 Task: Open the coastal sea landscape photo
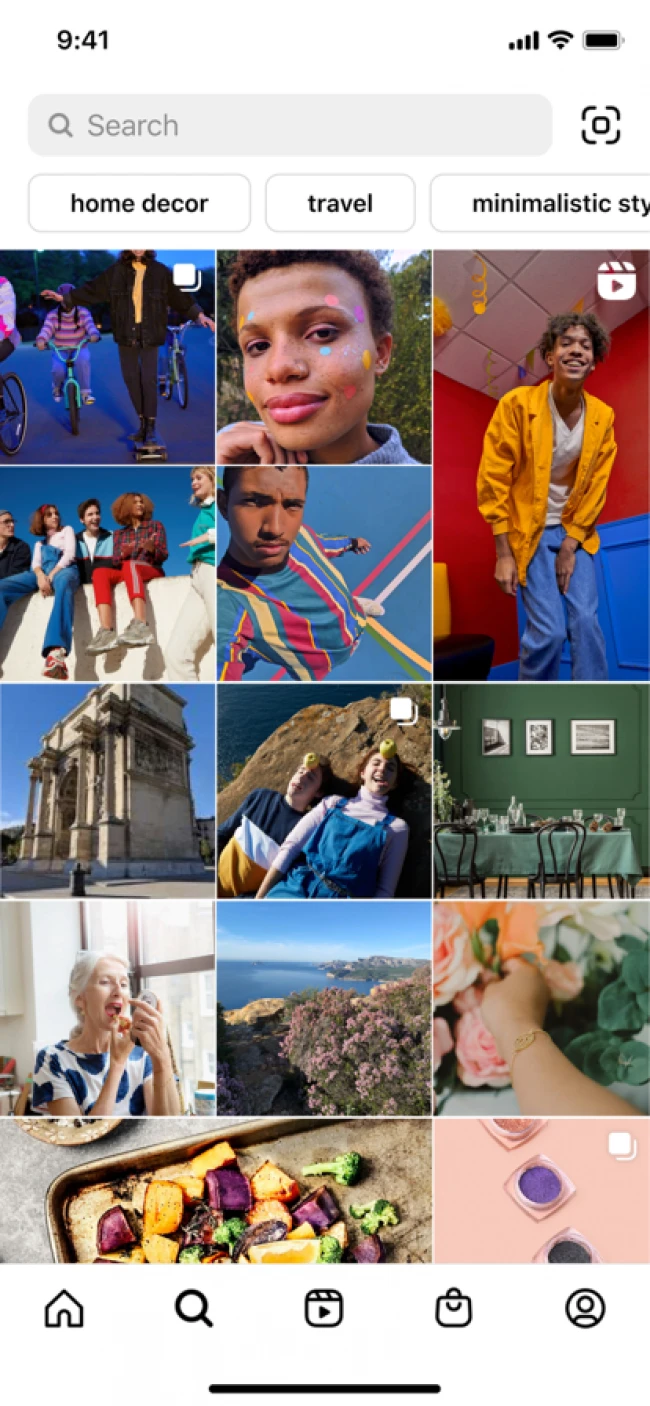click(324, 1007)
